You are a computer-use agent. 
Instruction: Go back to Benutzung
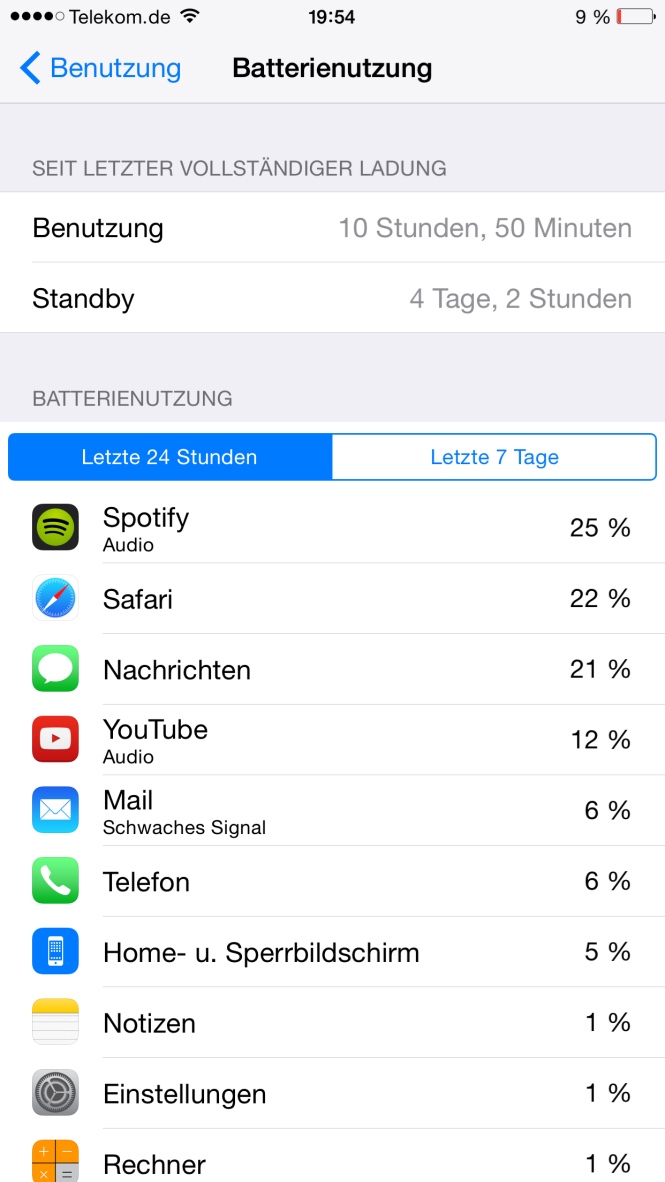[101, 68]
